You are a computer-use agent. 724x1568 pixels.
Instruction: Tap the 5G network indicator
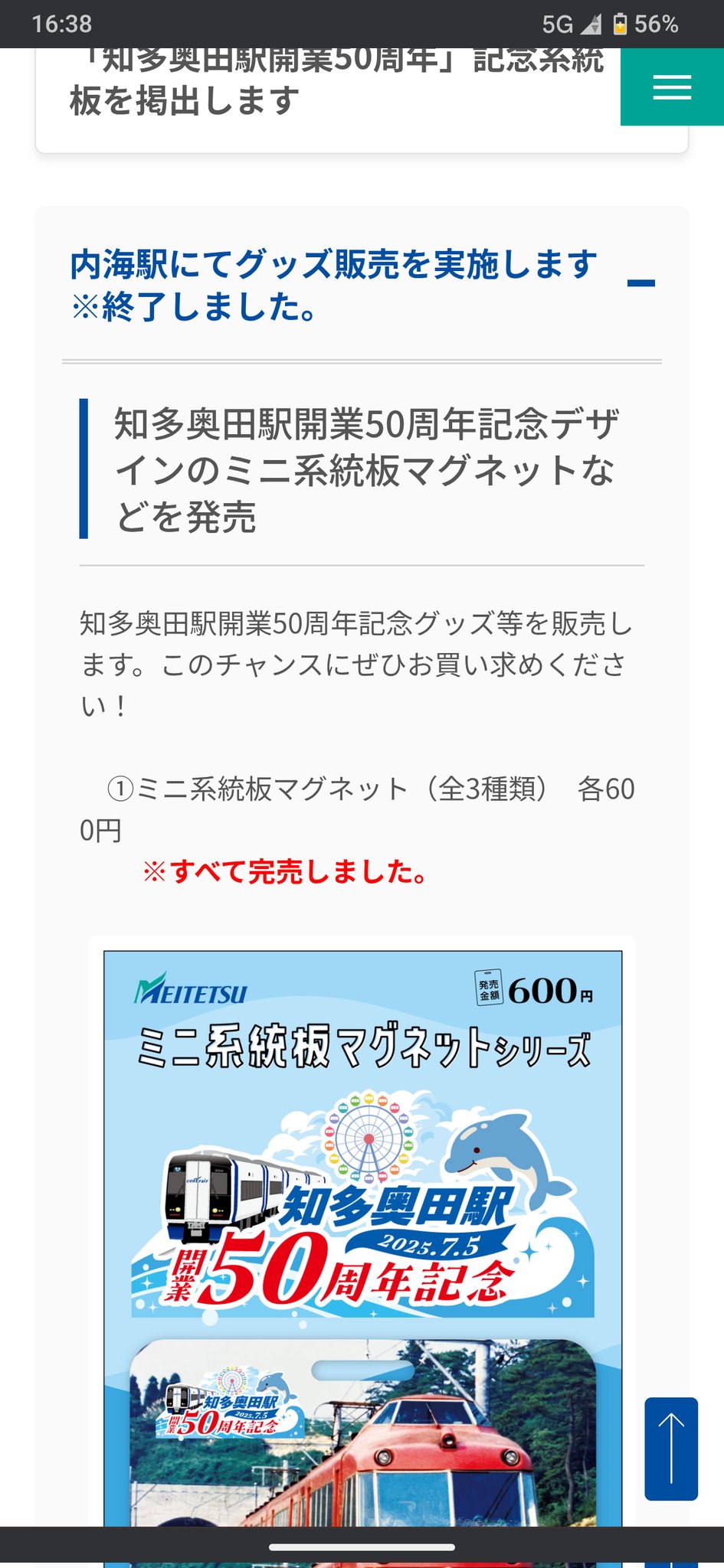point(559,24)
